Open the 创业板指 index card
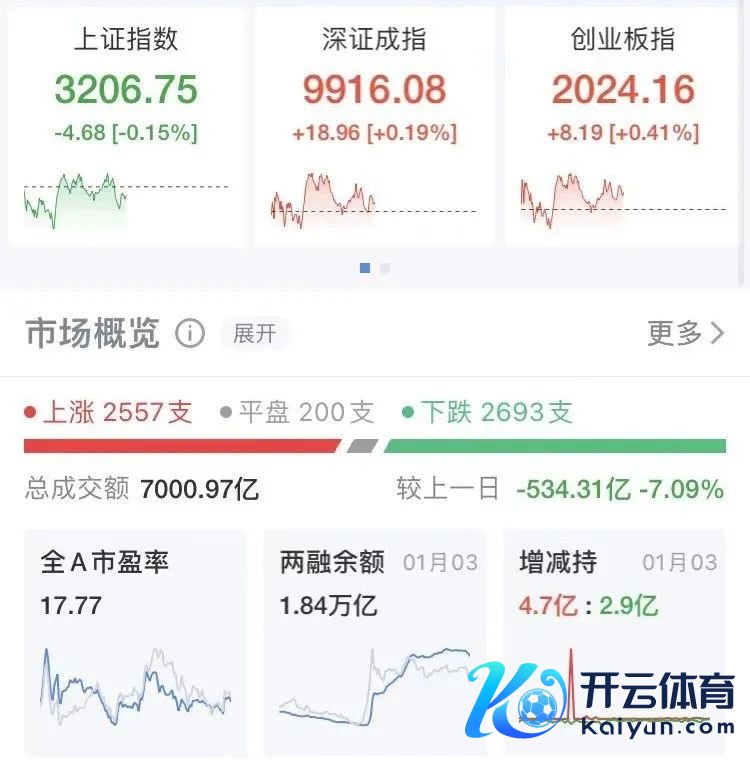Image resolution: width=750 pixels, height=760 pixels. [622, 127]
